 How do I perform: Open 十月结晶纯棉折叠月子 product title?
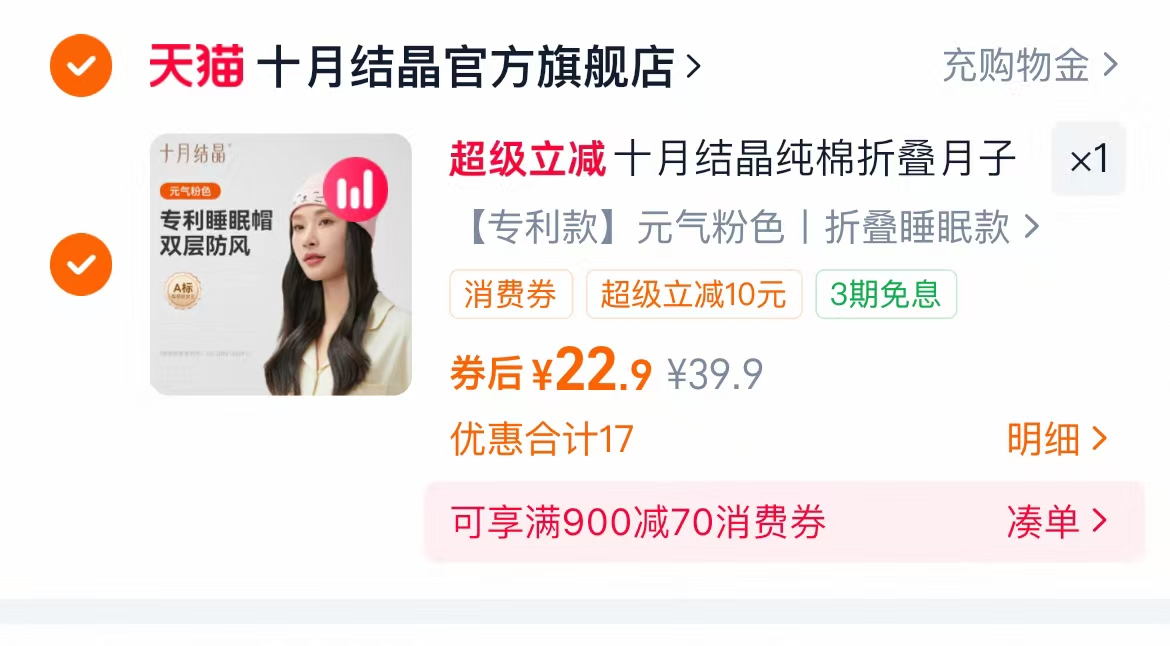coord(734,160)
